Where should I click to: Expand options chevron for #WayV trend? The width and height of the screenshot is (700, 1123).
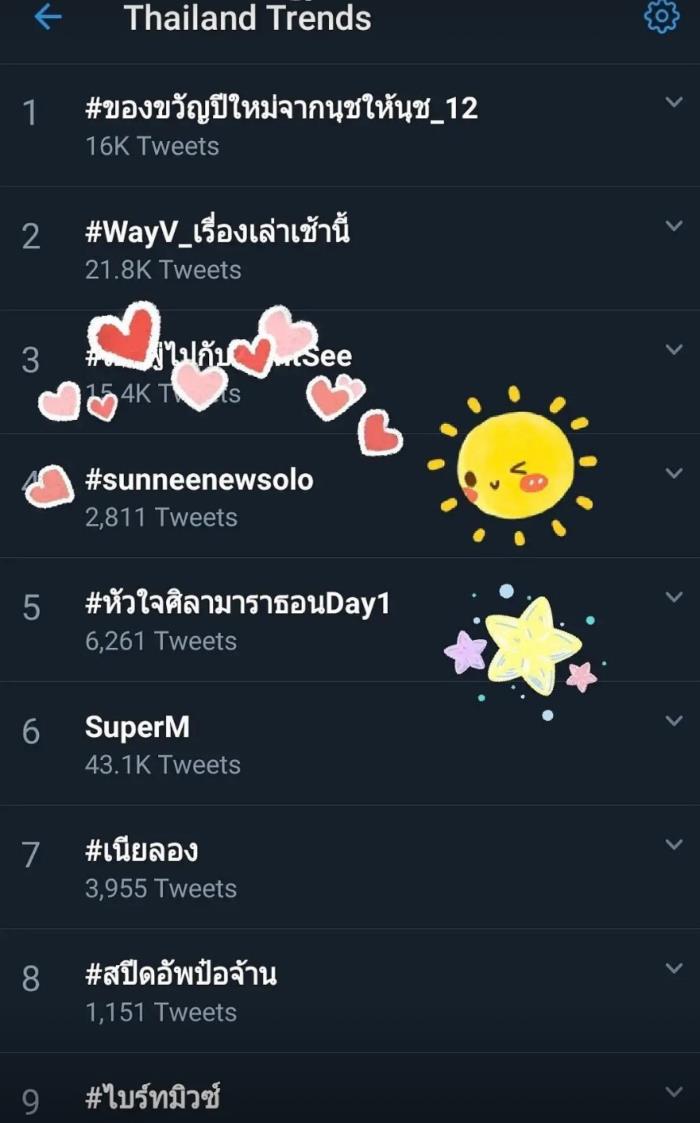point(673,226)
